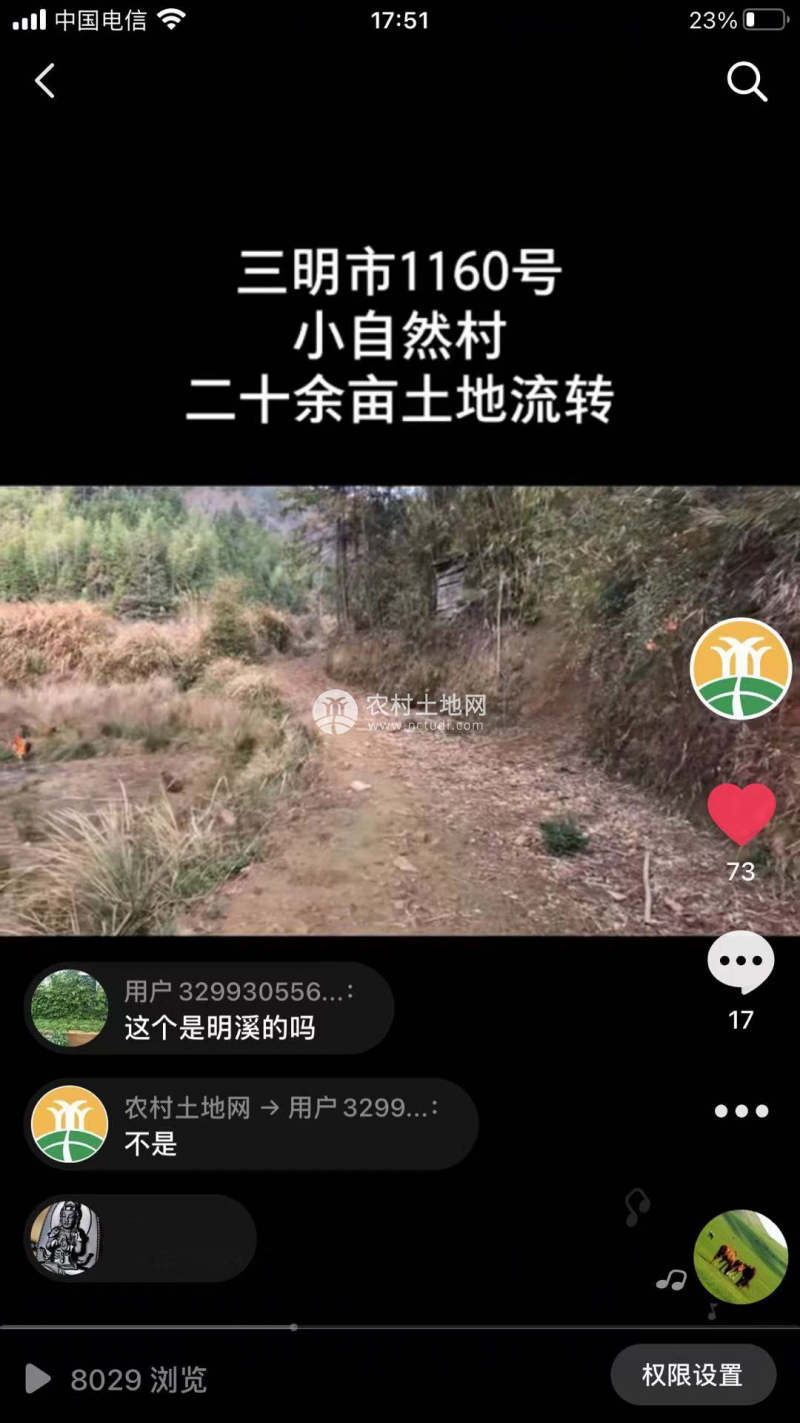800x1423 pixels.
Task: Open search with the magnifier icon
Action: [x=746, y=81]
